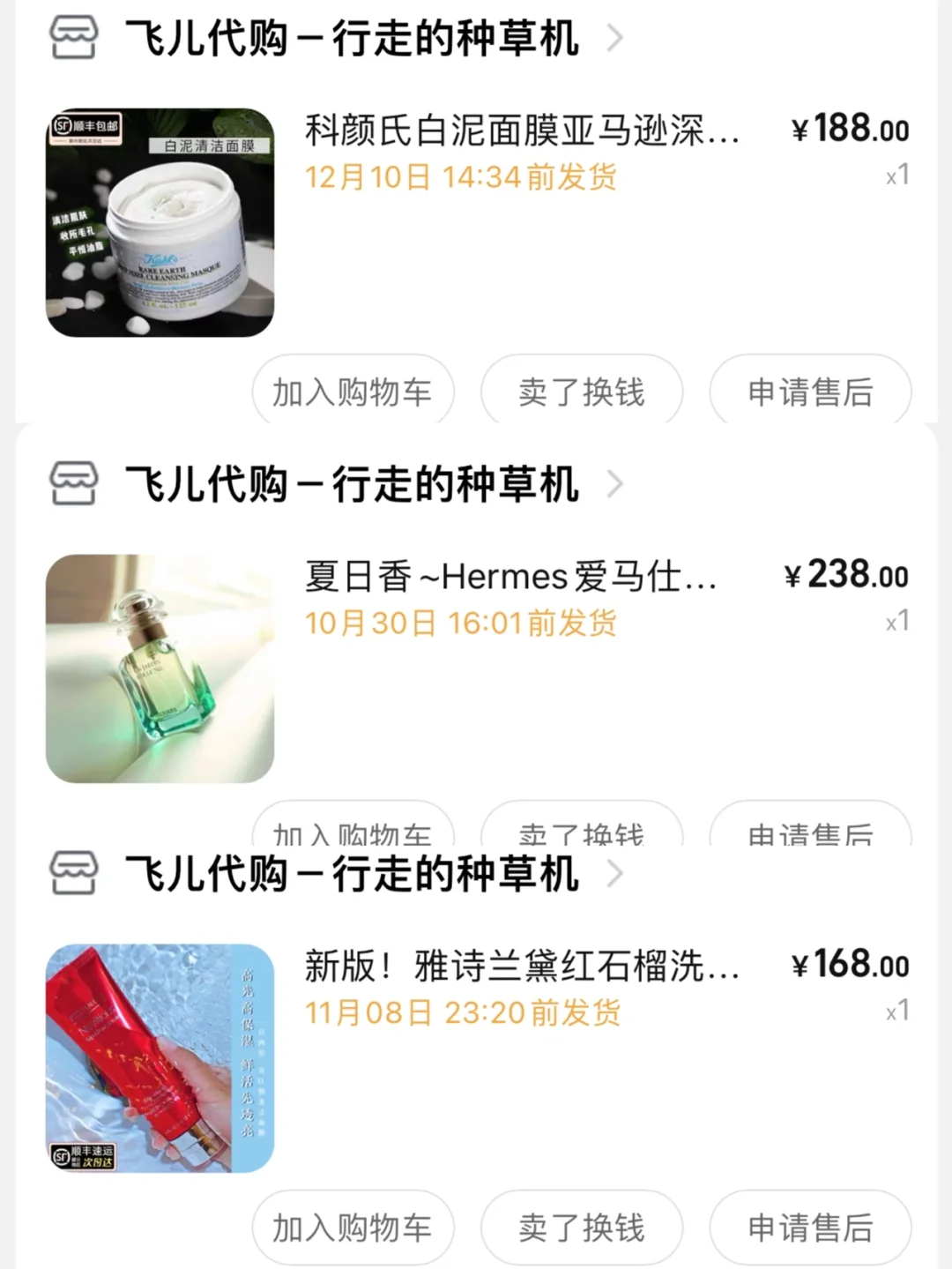Open the shop header above the 科颜氏白泥面膜 order
Viewport: 952px width, 1269px height.
click(x=351, y=39)
